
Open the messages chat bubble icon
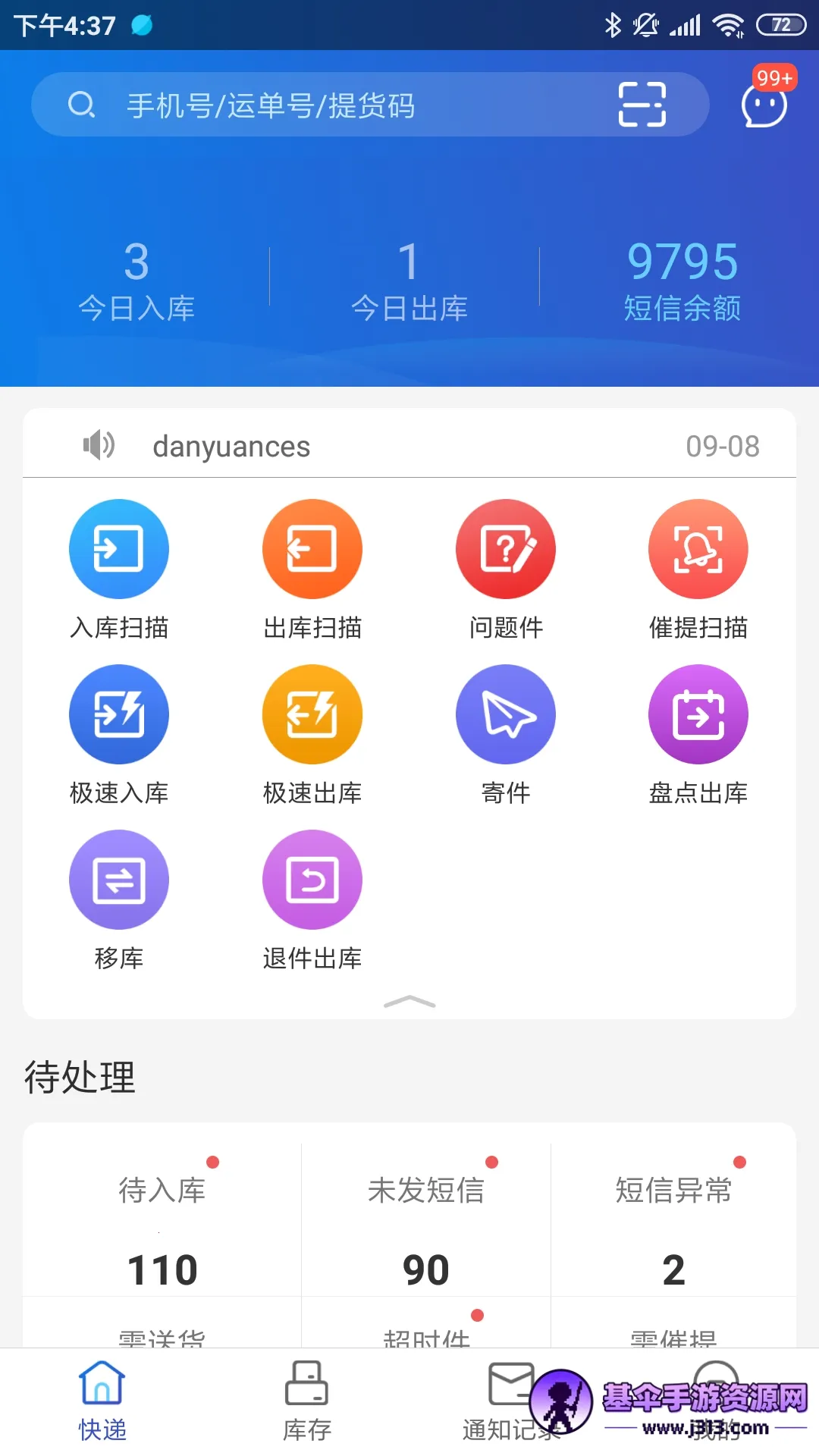(764, 105)
